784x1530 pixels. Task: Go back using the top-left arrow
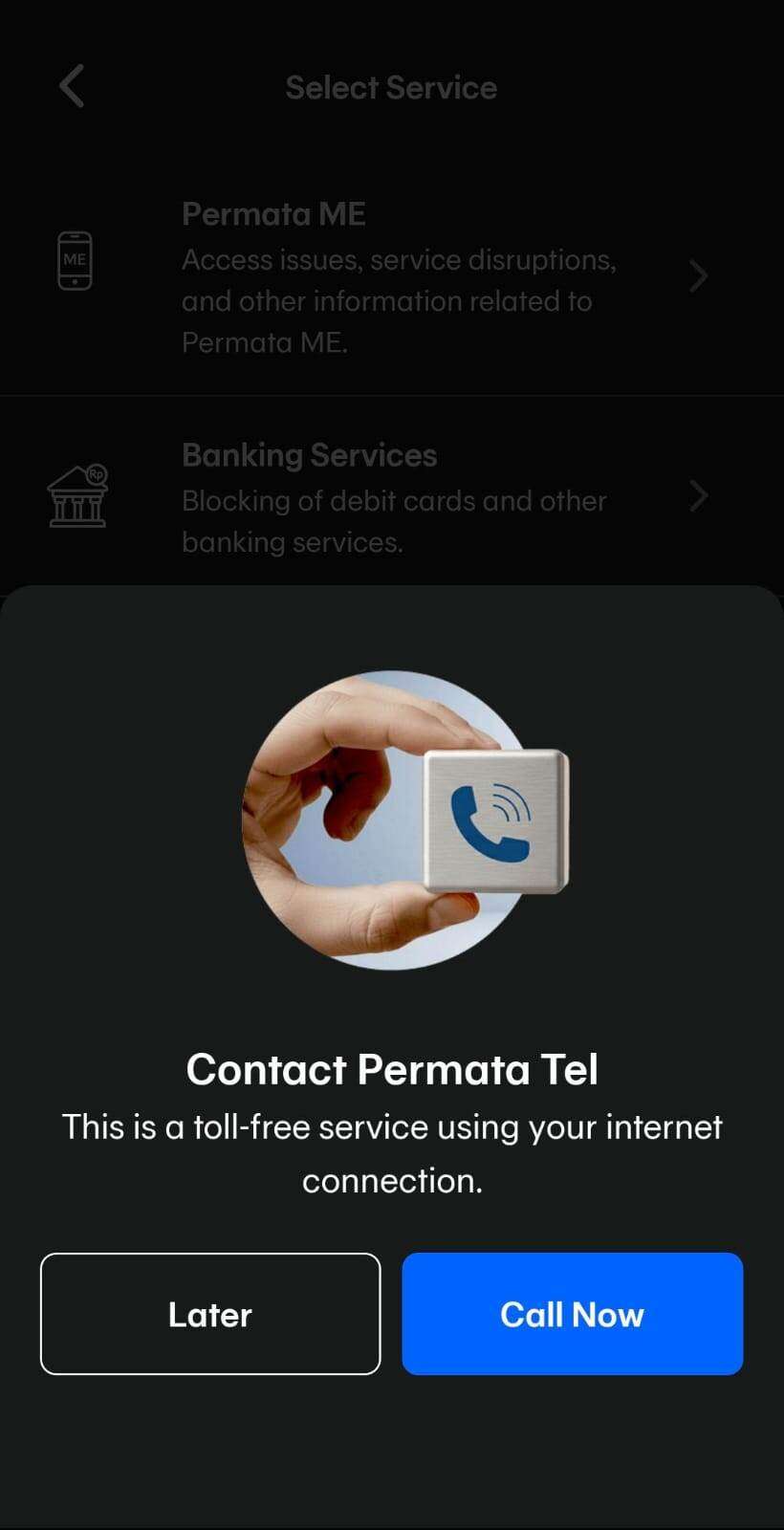[x=73, y=87]
